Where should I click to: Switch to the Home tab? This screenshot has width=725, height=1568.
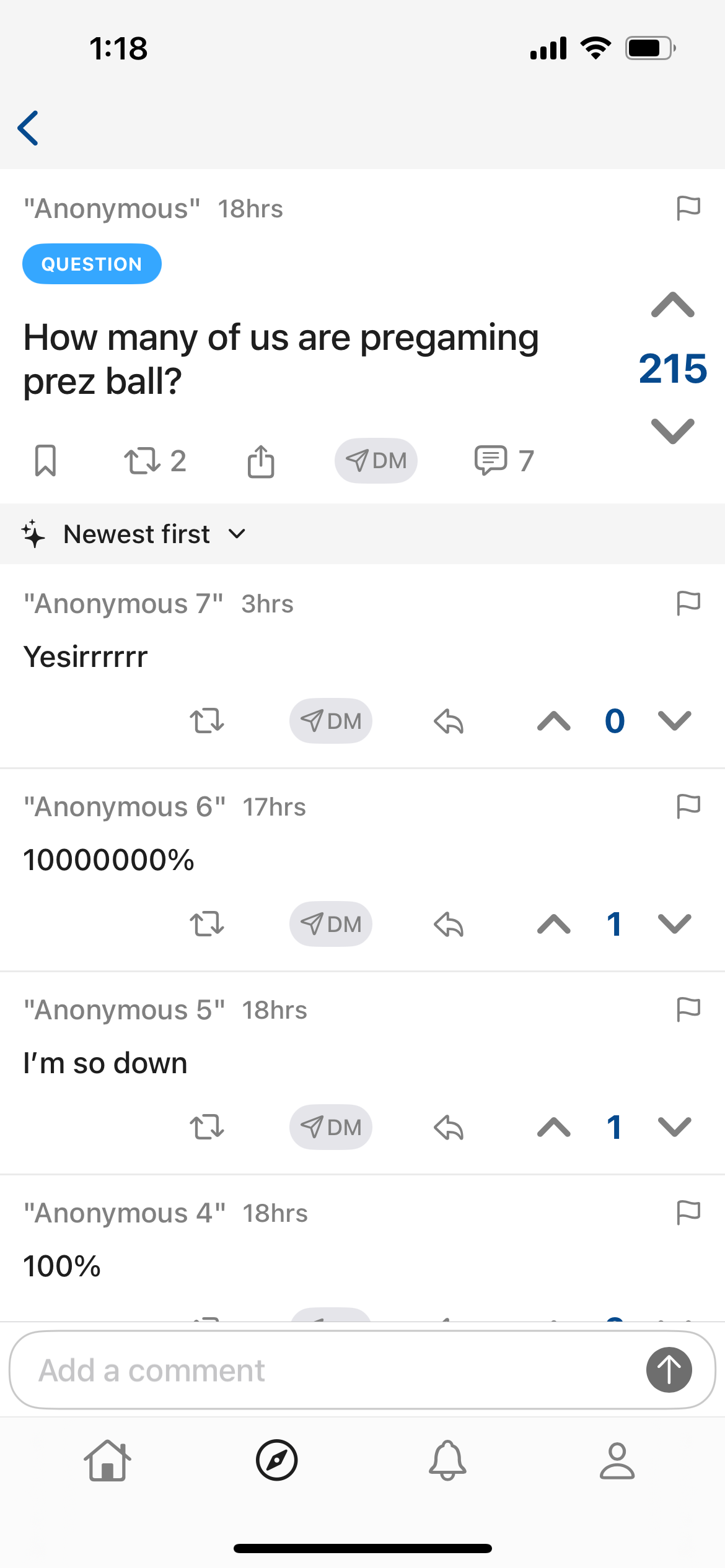click(x=108, y=1461)
